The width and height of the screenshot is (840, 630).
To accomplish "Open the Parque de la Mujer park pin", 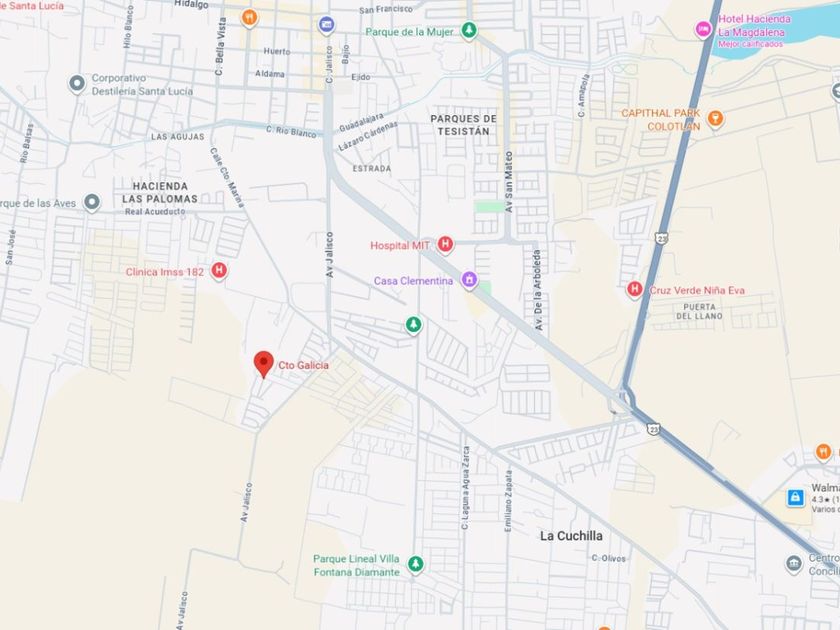I will click(x=469, y=31).
